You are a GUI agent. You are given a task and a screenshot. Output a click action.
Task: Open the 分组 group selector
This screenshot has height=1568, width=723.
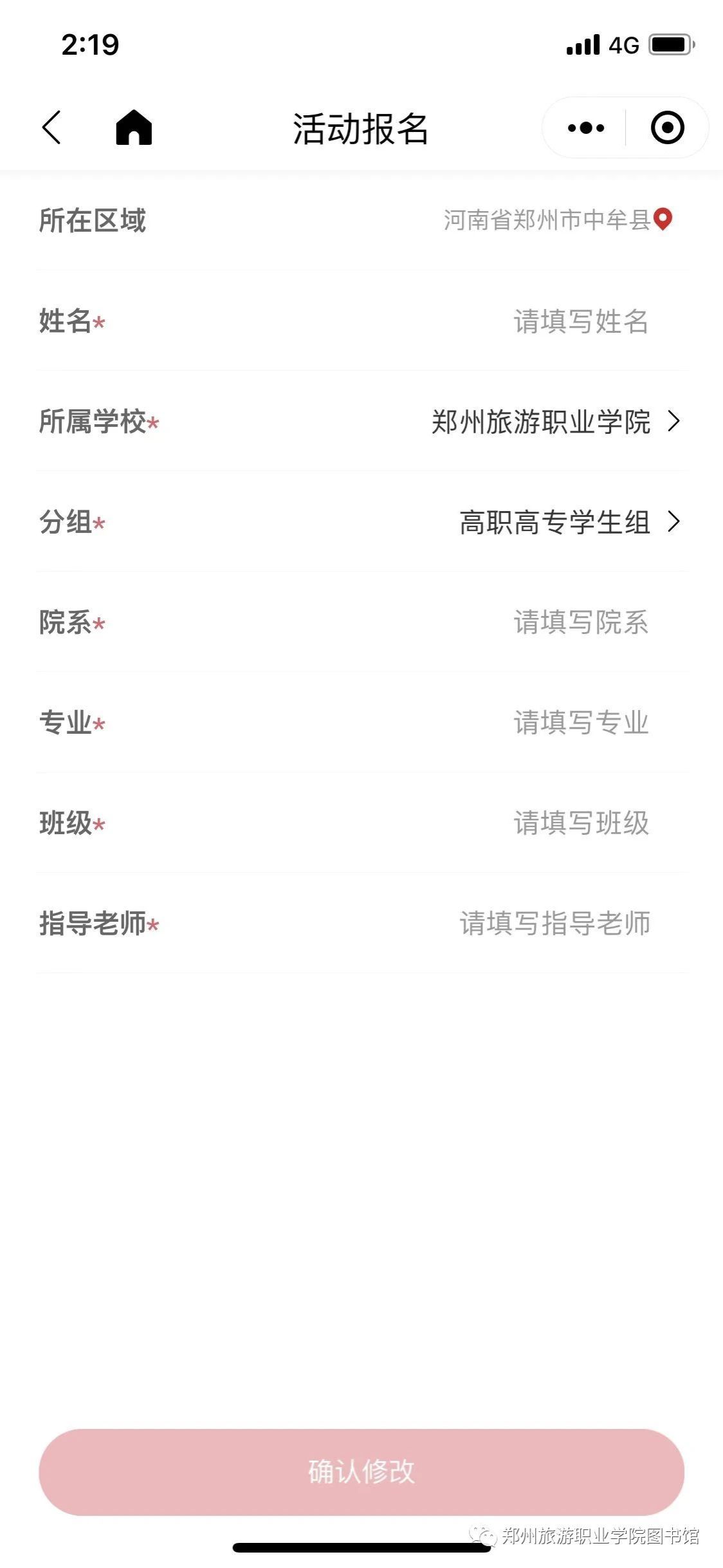pyautogui.click(x=362, y=521)
